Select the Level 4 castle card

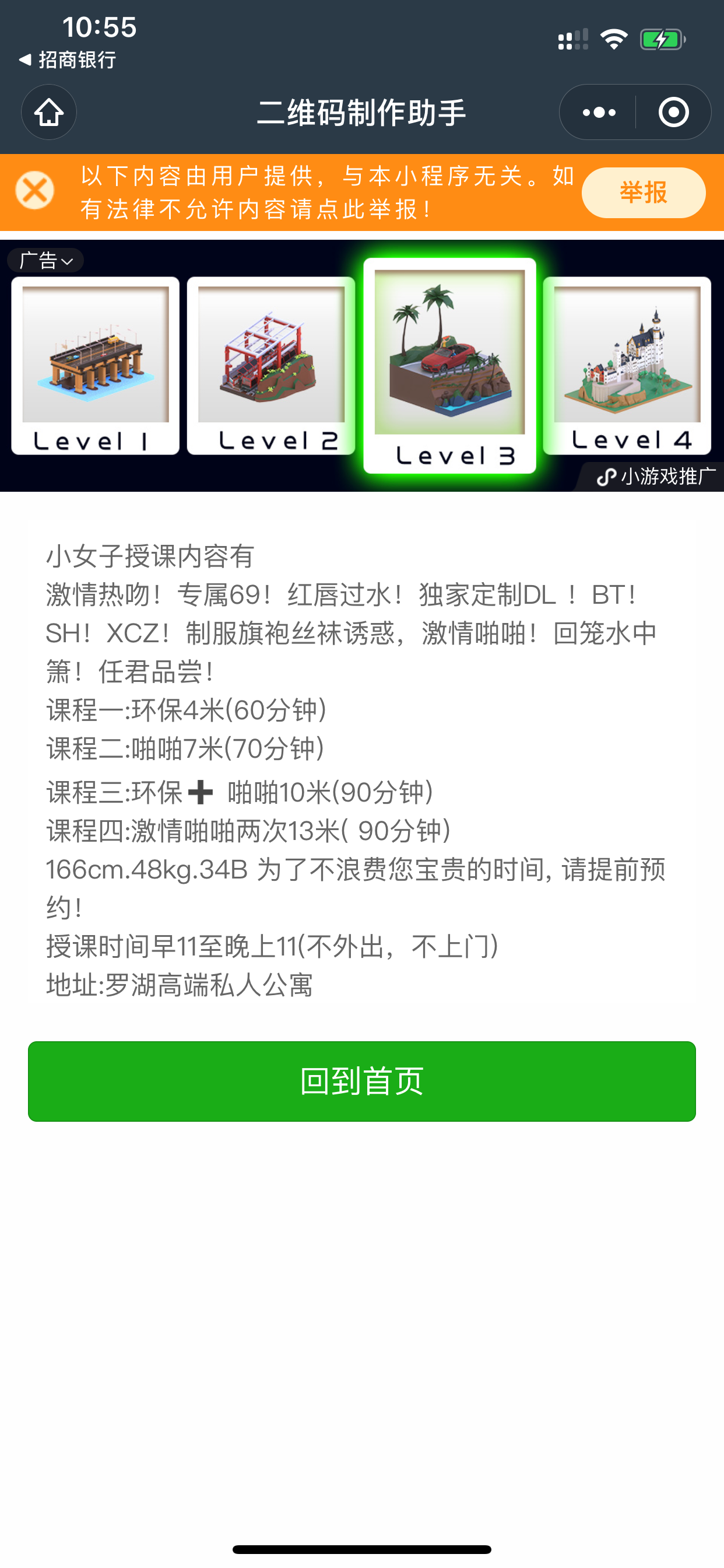[630, 365]
